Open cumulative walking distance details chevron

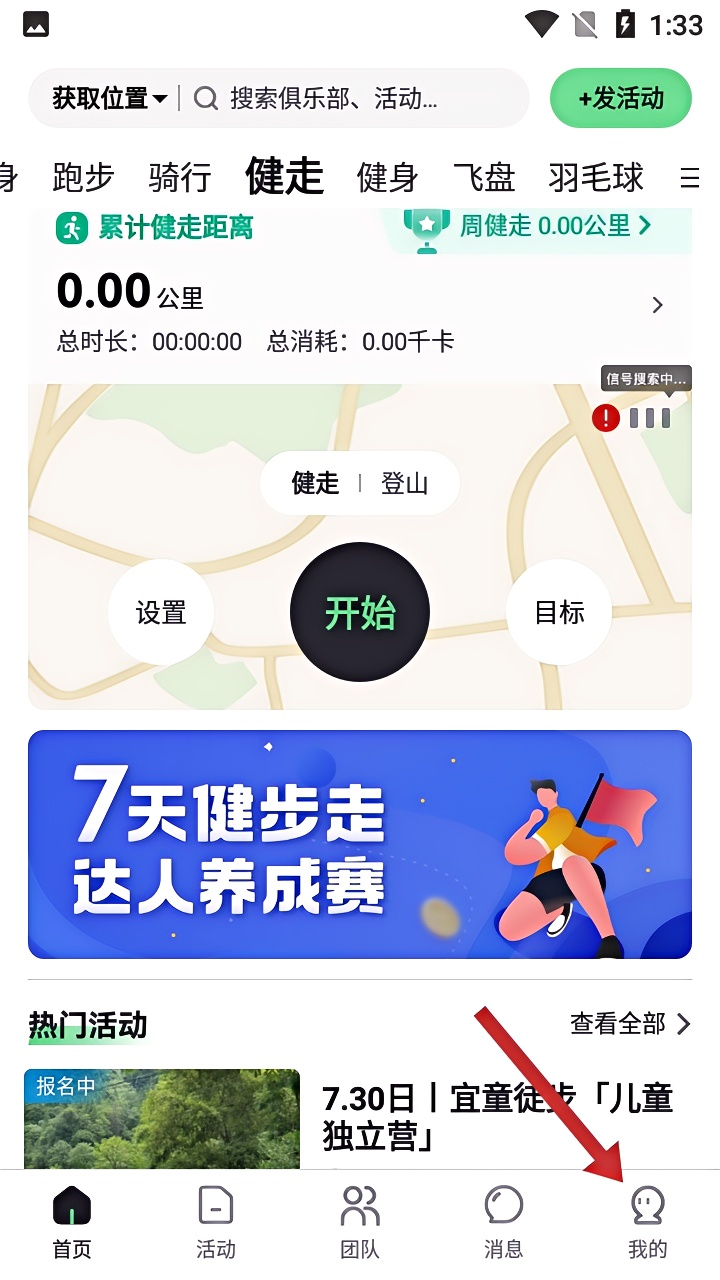657,305
